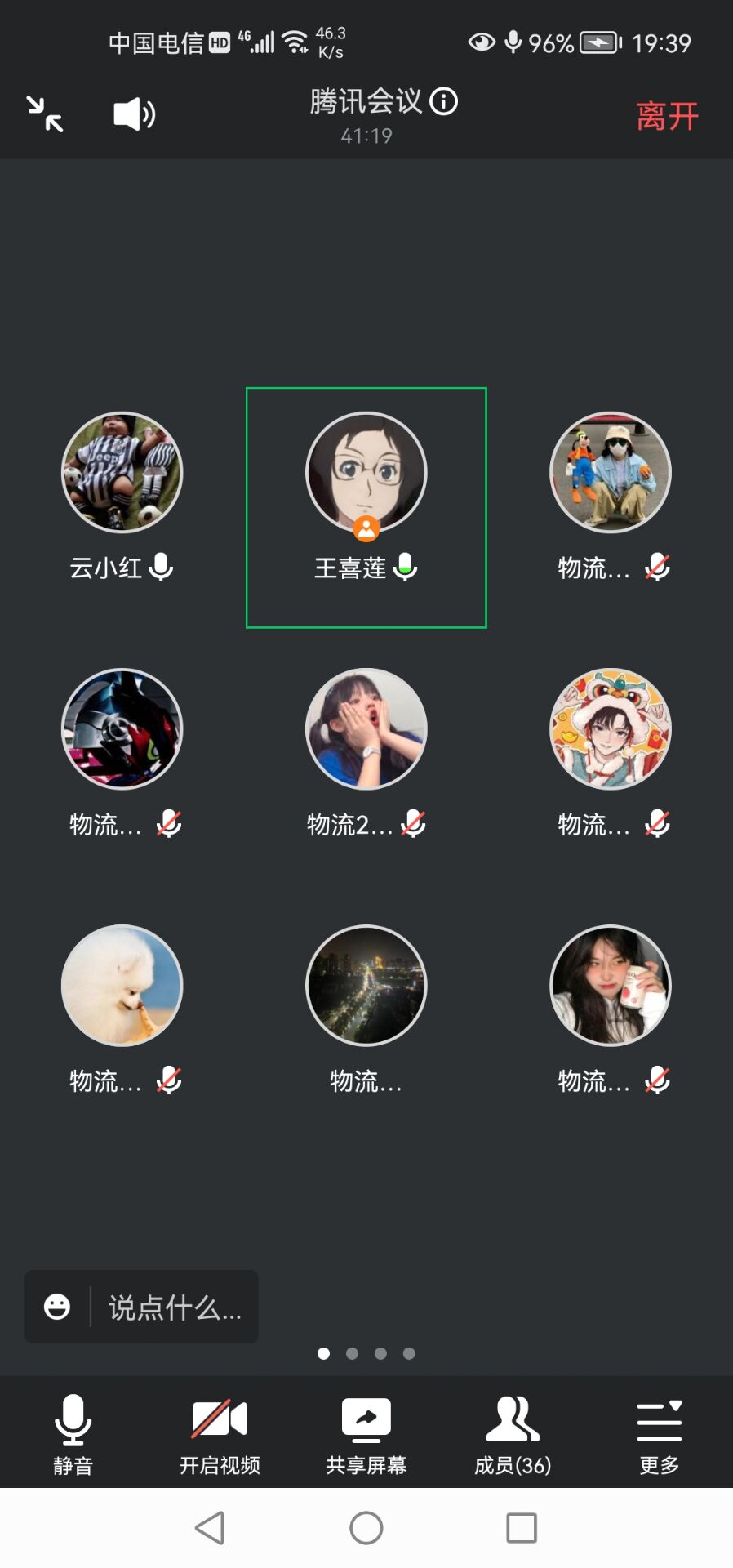The image size is (733, 1568).
Task: Toggle the speaker audio output
Action: click(134, 114)
